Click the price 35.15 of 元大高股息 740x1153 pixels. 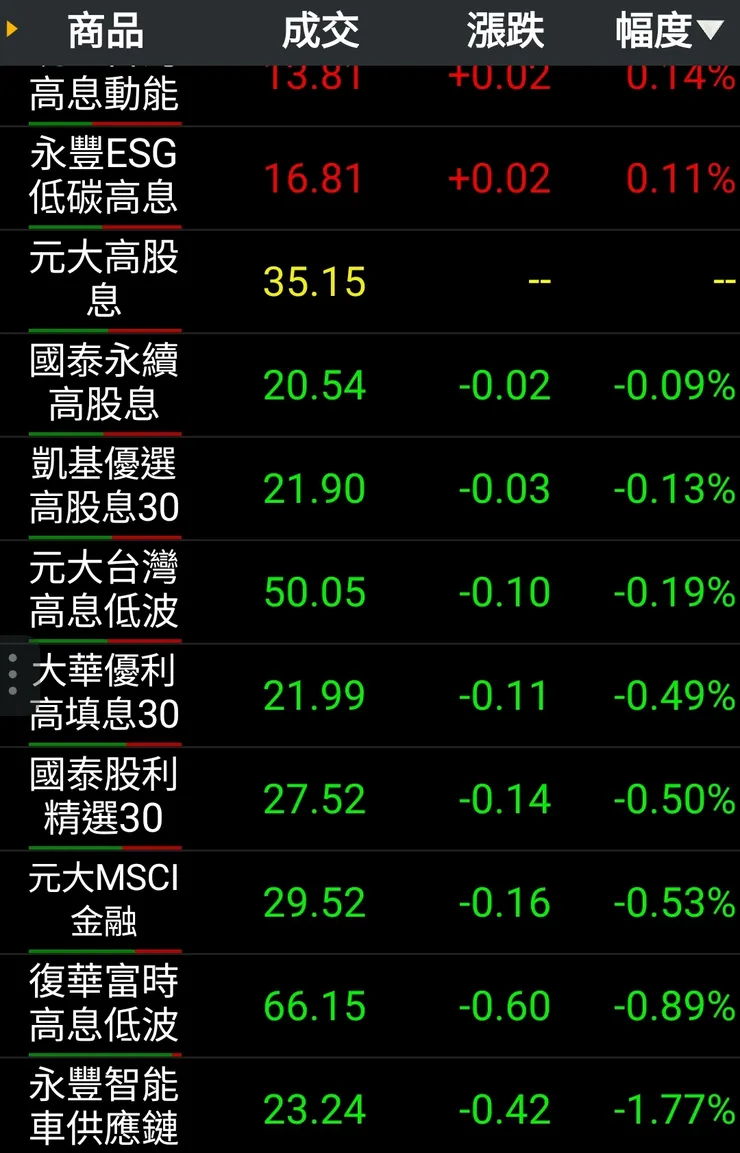coord(315,281)
